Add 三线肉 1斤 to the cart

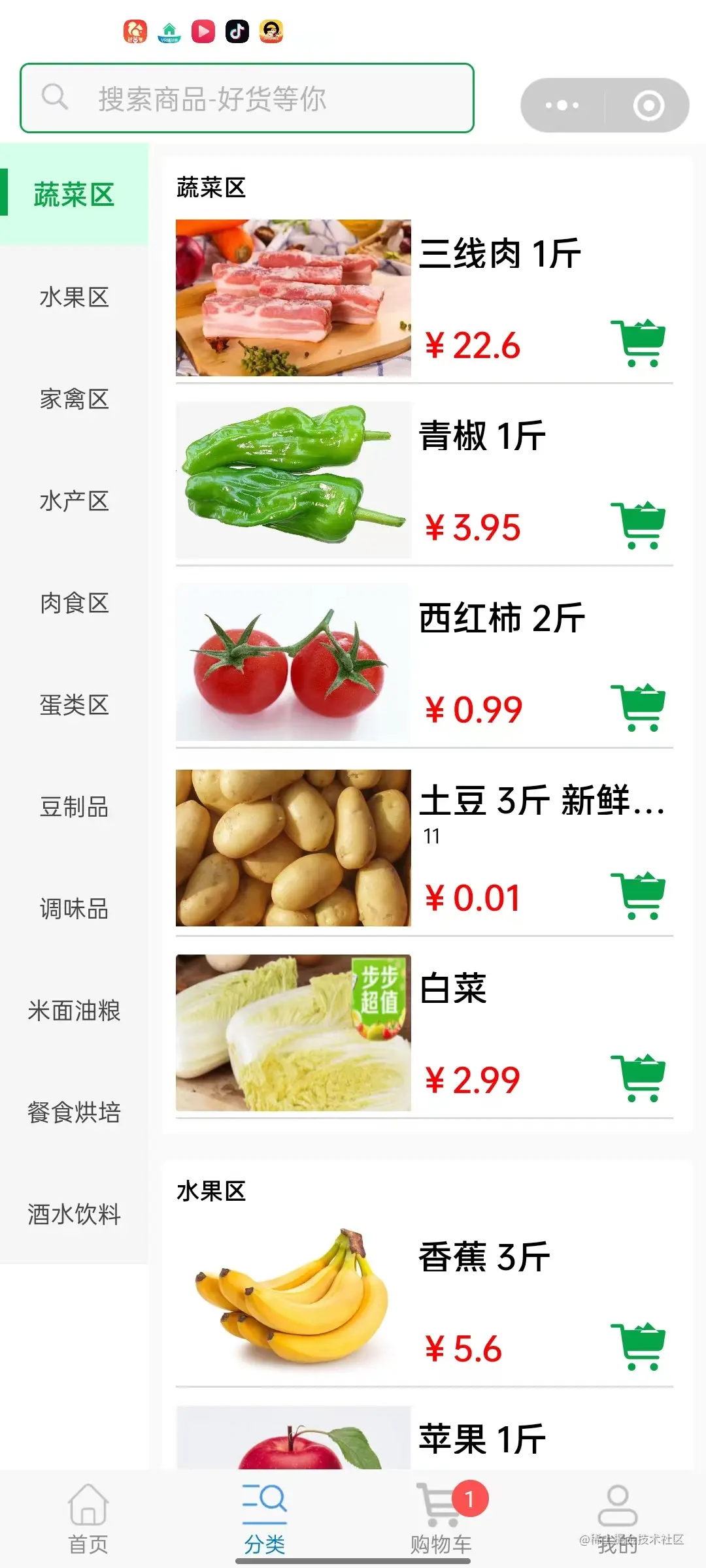pos(638,343)
